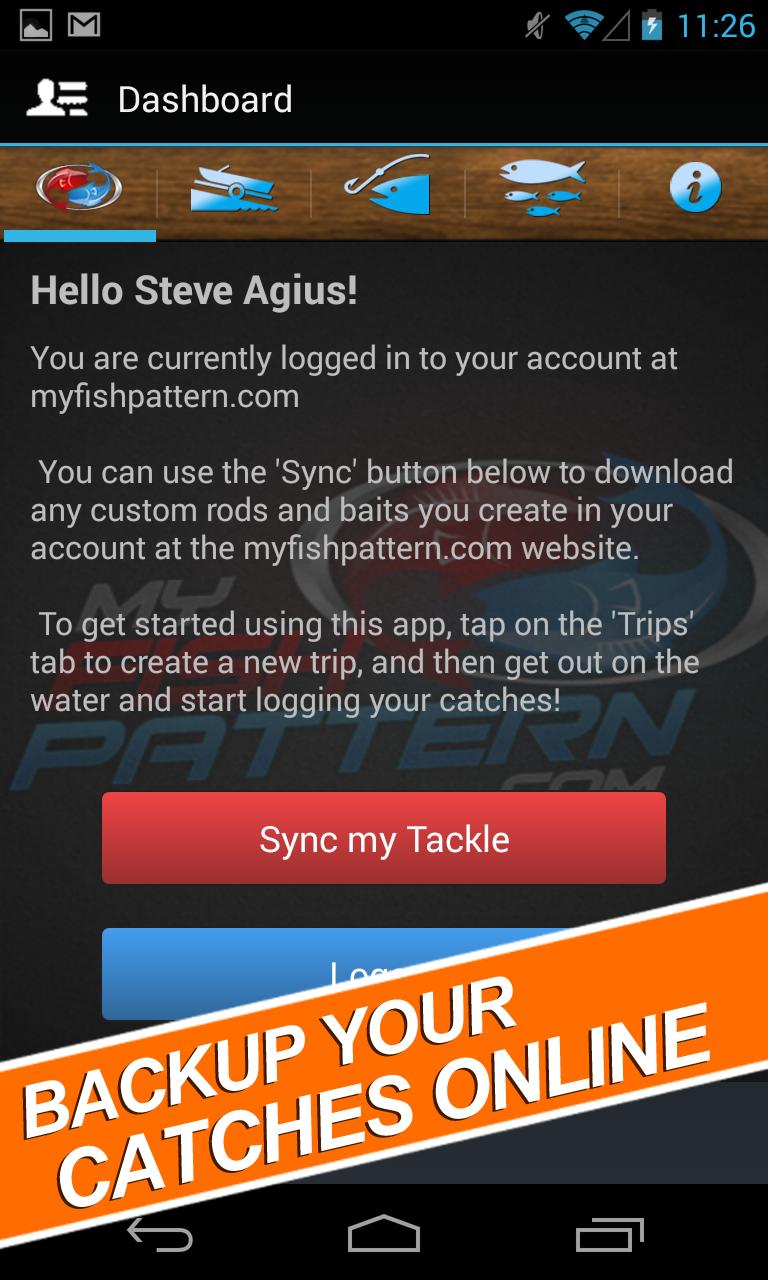The width and height of the screenshot is (768, 1280).
Task: Switch to the Trips boat tab
Action: coord(233,189)
